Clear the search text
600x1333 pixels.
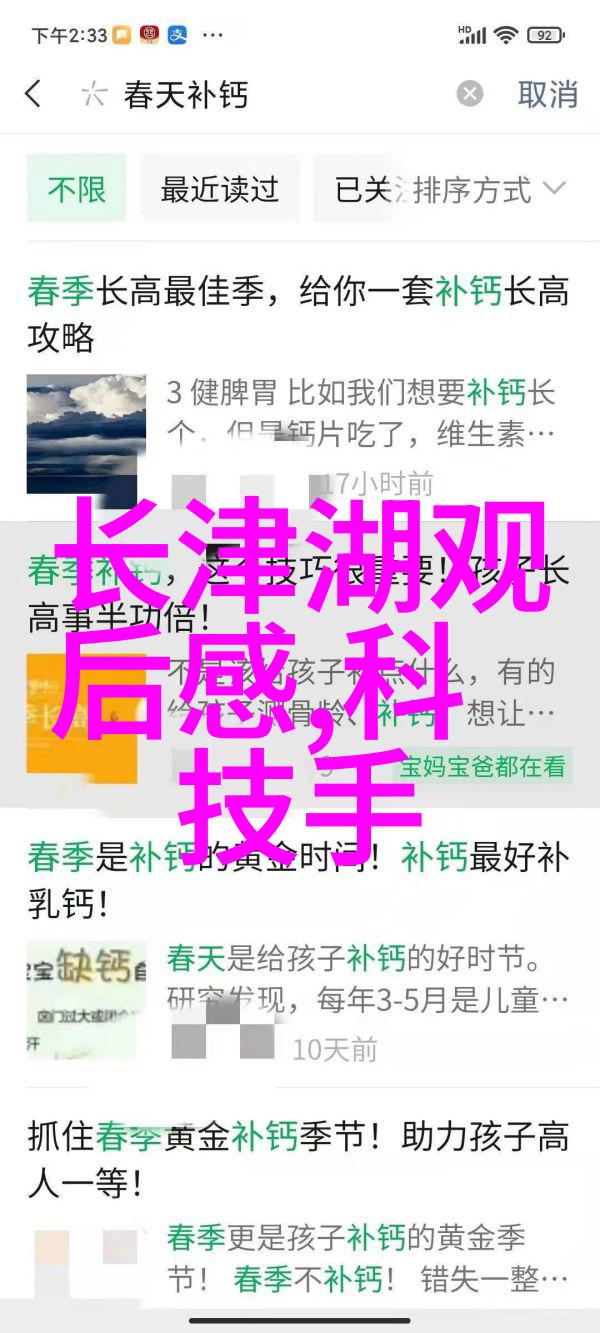point(469,95)
